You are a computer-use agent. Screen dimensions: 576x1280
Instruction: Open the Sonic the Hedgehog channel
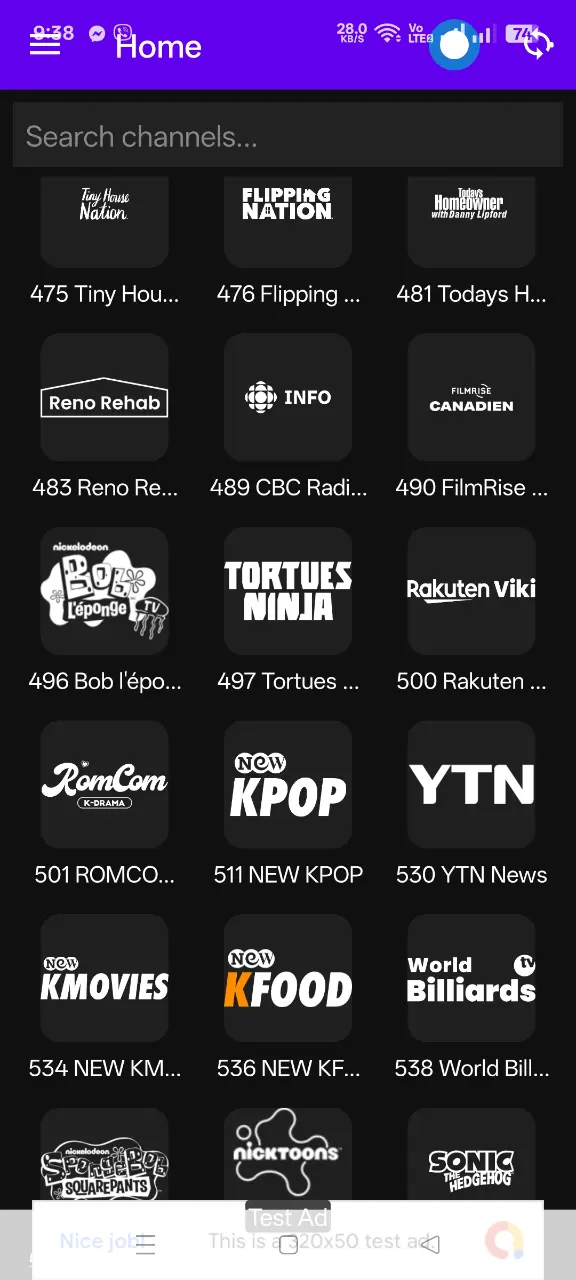click(x=471, y=1154)
